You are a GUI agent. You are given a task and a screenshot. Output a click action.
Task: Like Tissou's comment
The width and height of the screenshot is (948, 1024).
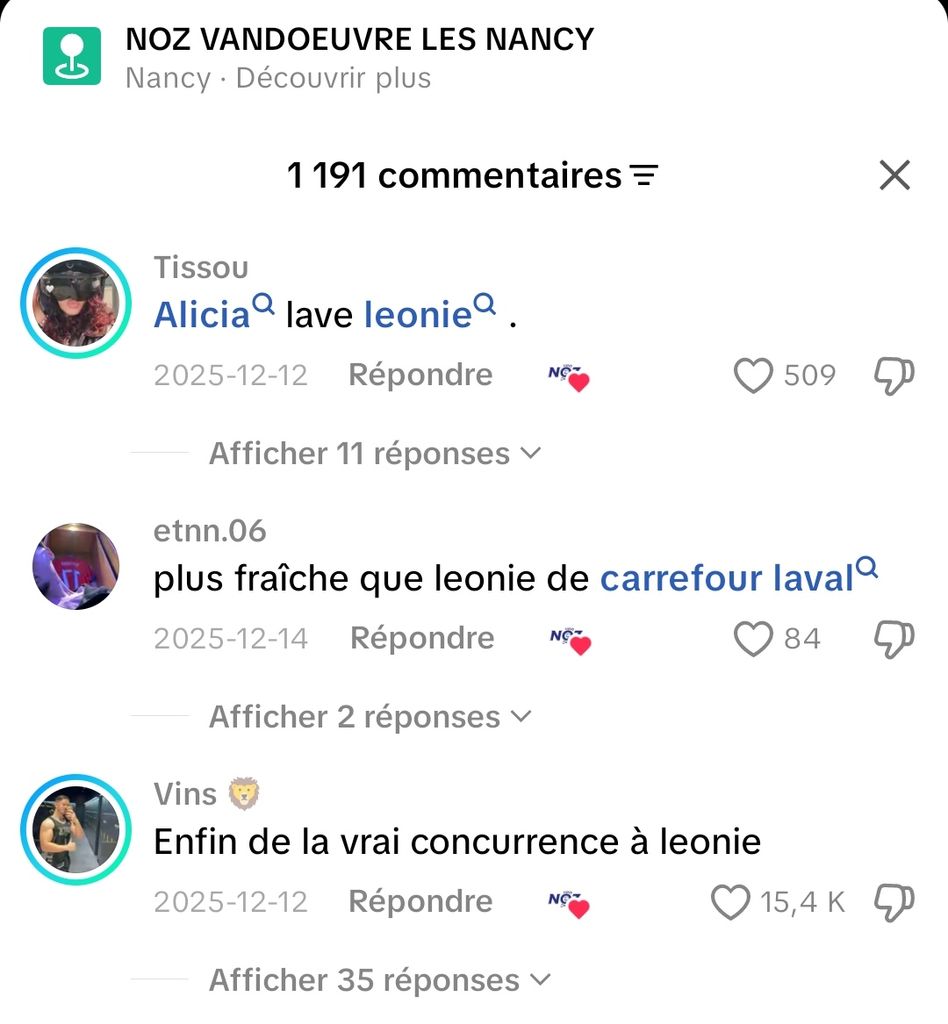754,376
